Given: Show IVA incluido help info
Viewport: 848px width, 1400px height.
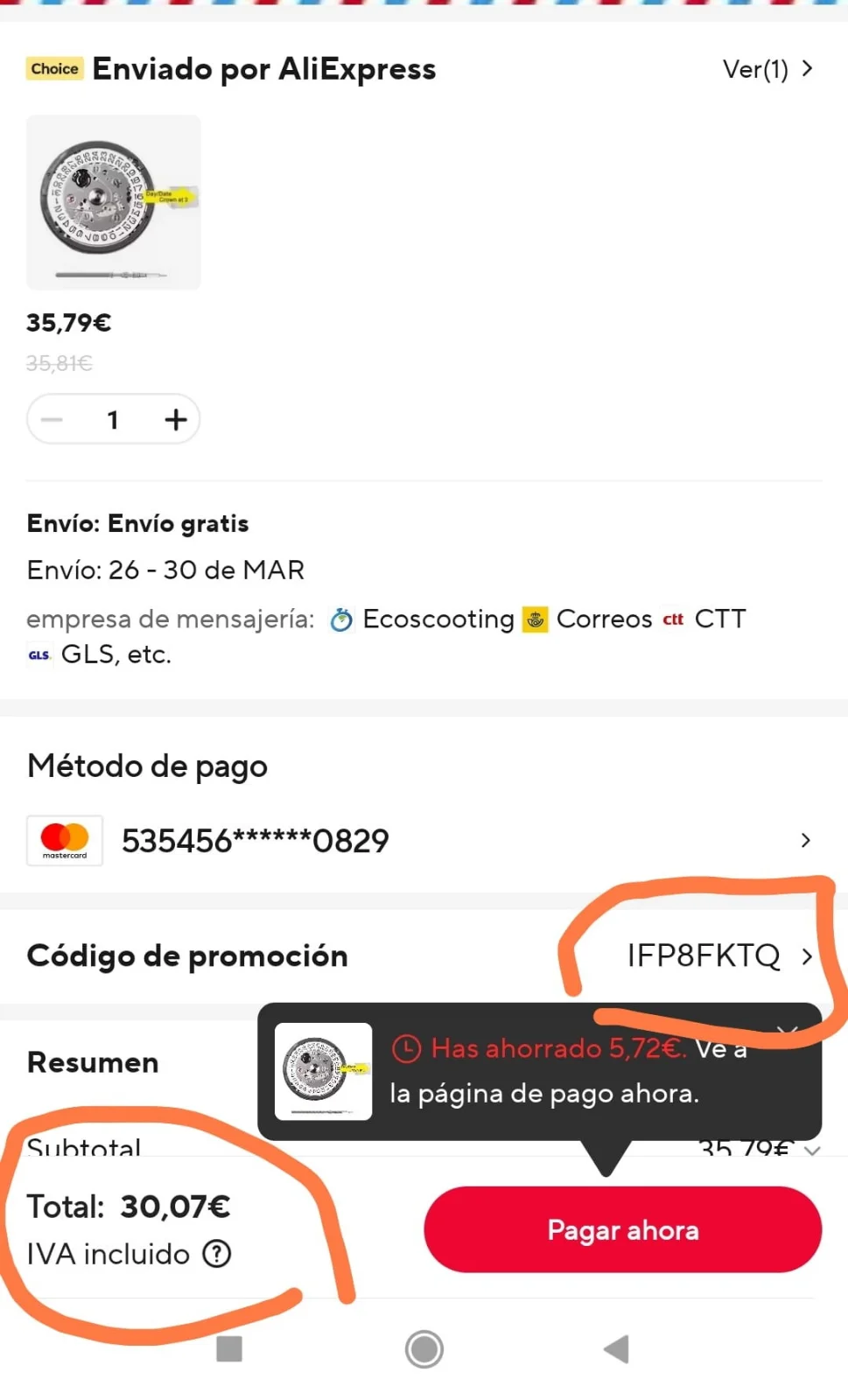Looking at the screenshot, I should [217, 1254].
